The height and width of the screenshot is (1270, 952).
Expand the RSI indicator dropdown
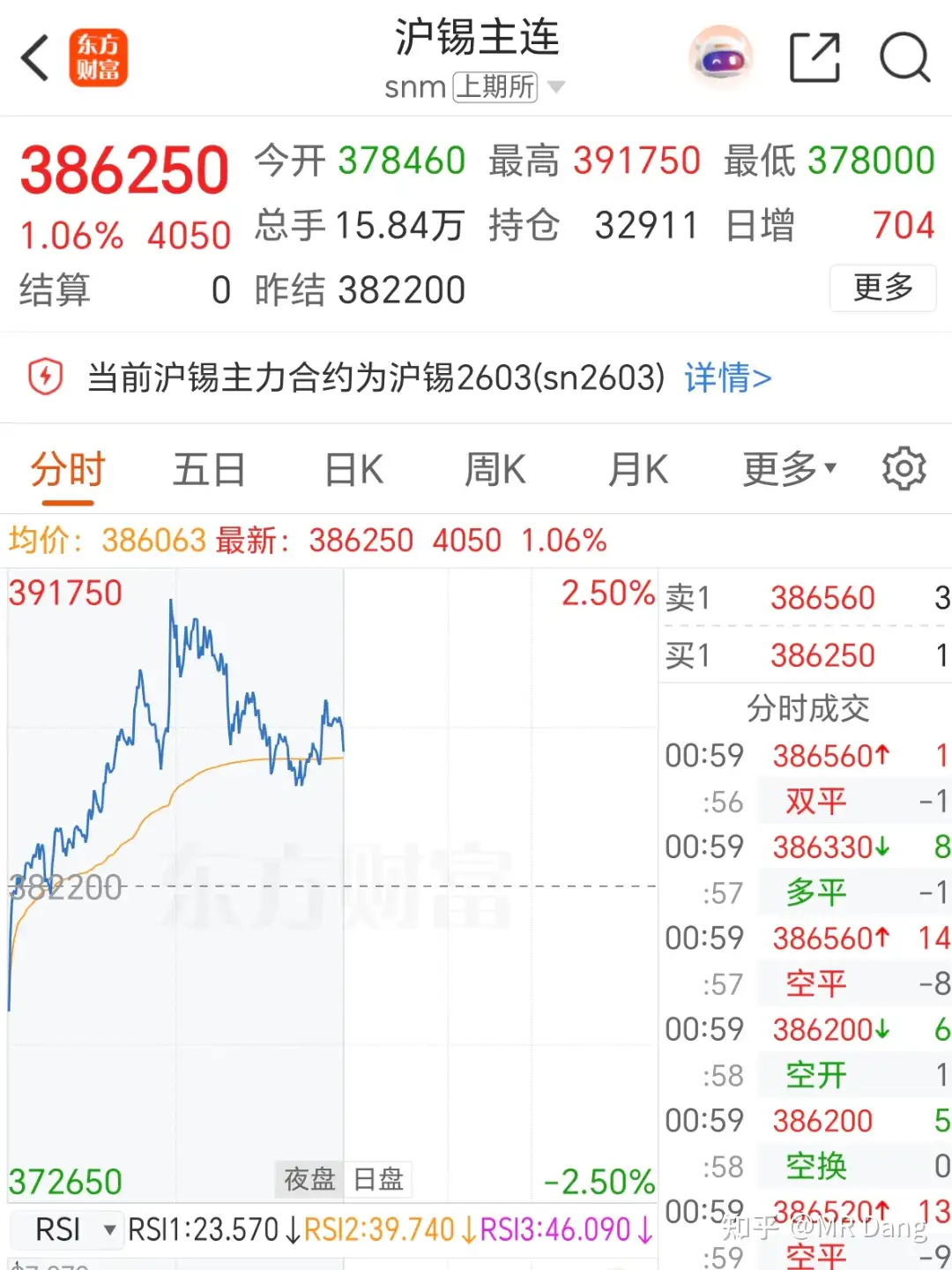109,1229
